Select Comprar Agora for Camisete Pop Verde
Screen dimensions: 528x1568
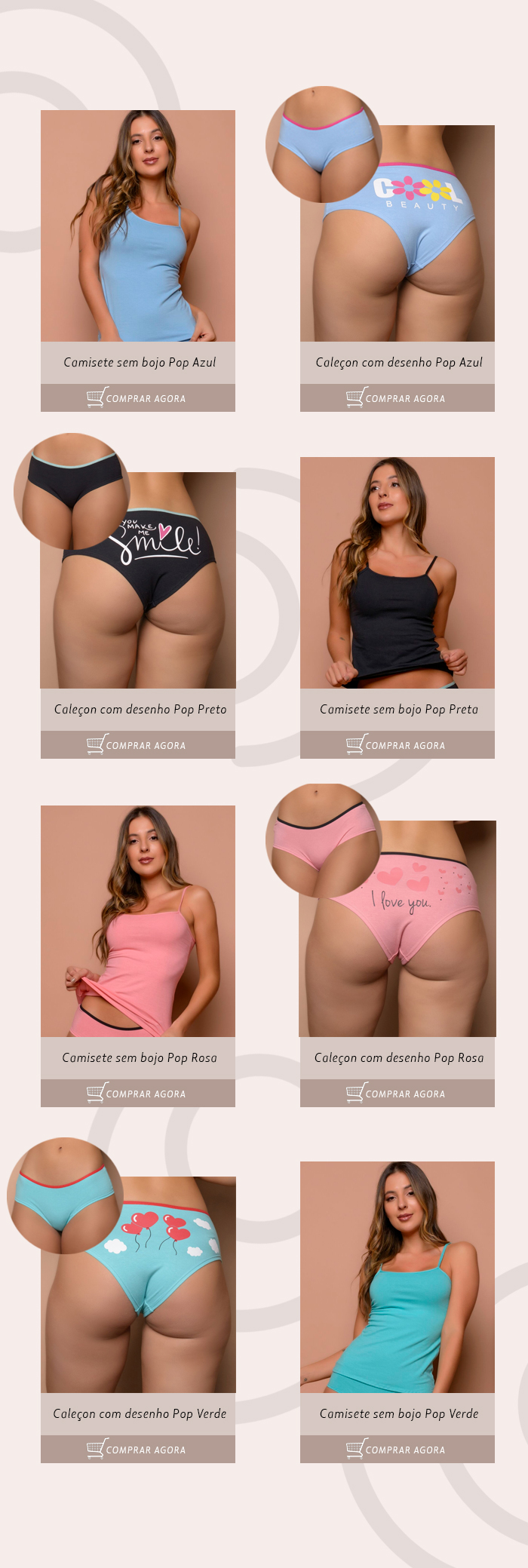tap(397, 1449)
